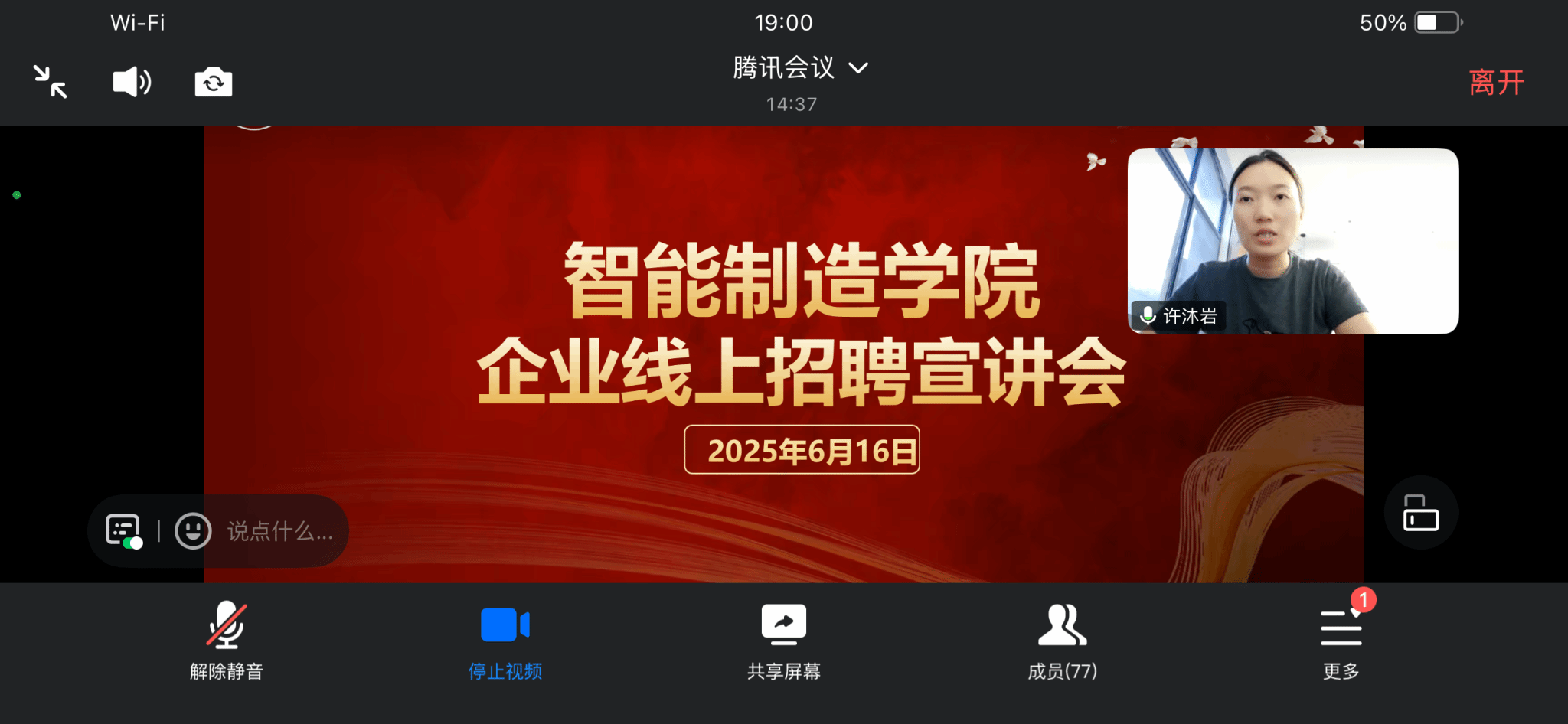
Task: Expand the 腾讯会议 meeting info dropdown
Action: 800,68
